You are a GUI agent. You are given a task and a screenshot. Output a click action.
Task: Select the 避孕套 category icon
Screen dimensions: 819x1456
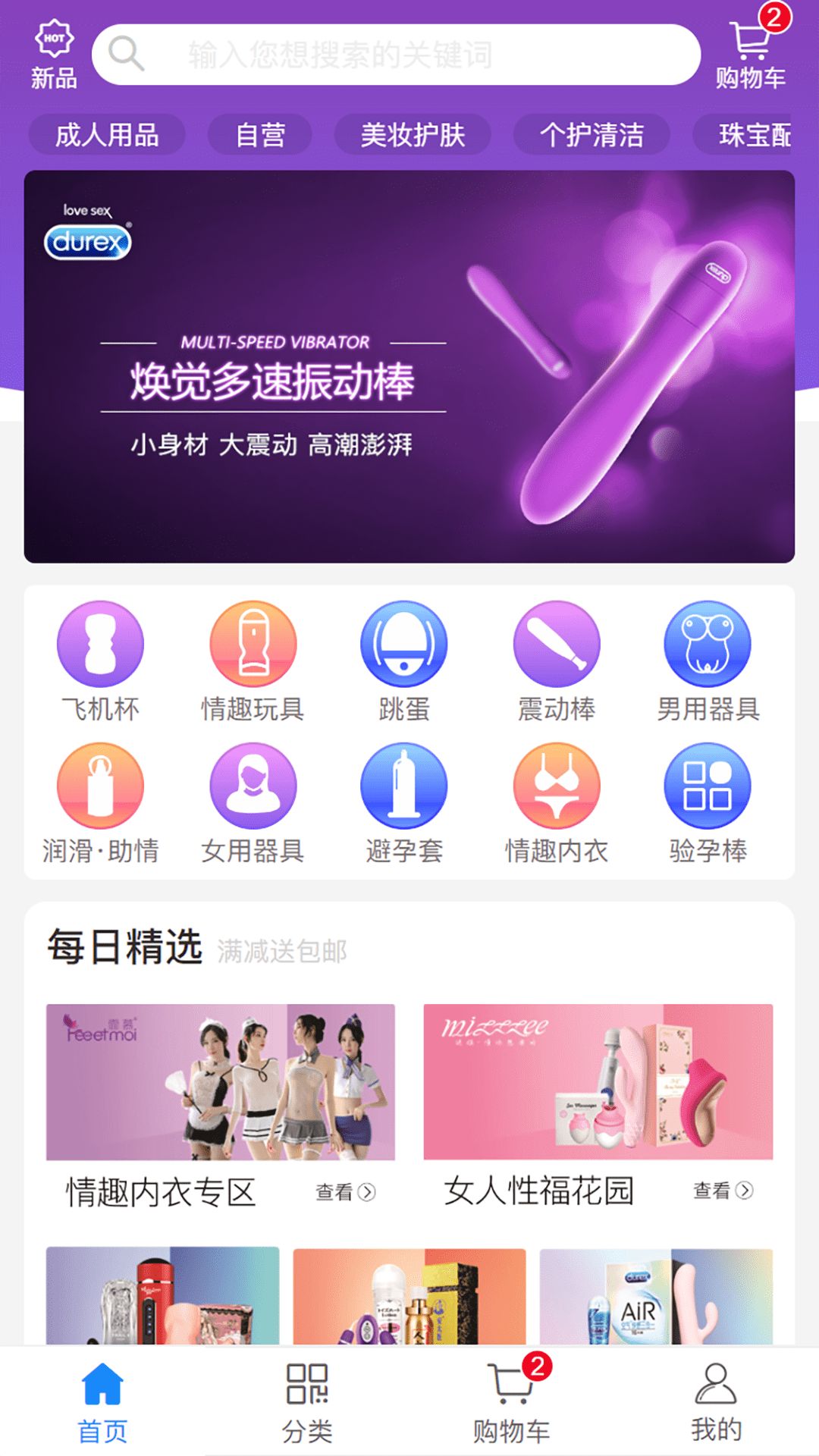[404, 786]
